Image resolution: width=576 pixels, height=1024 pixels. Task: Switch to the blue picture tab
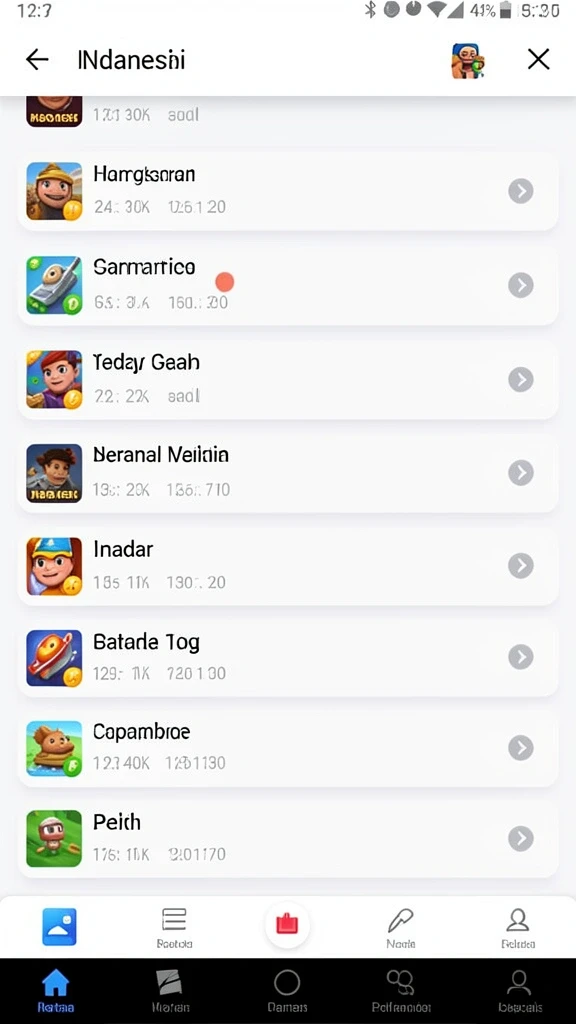pos(59,926)
